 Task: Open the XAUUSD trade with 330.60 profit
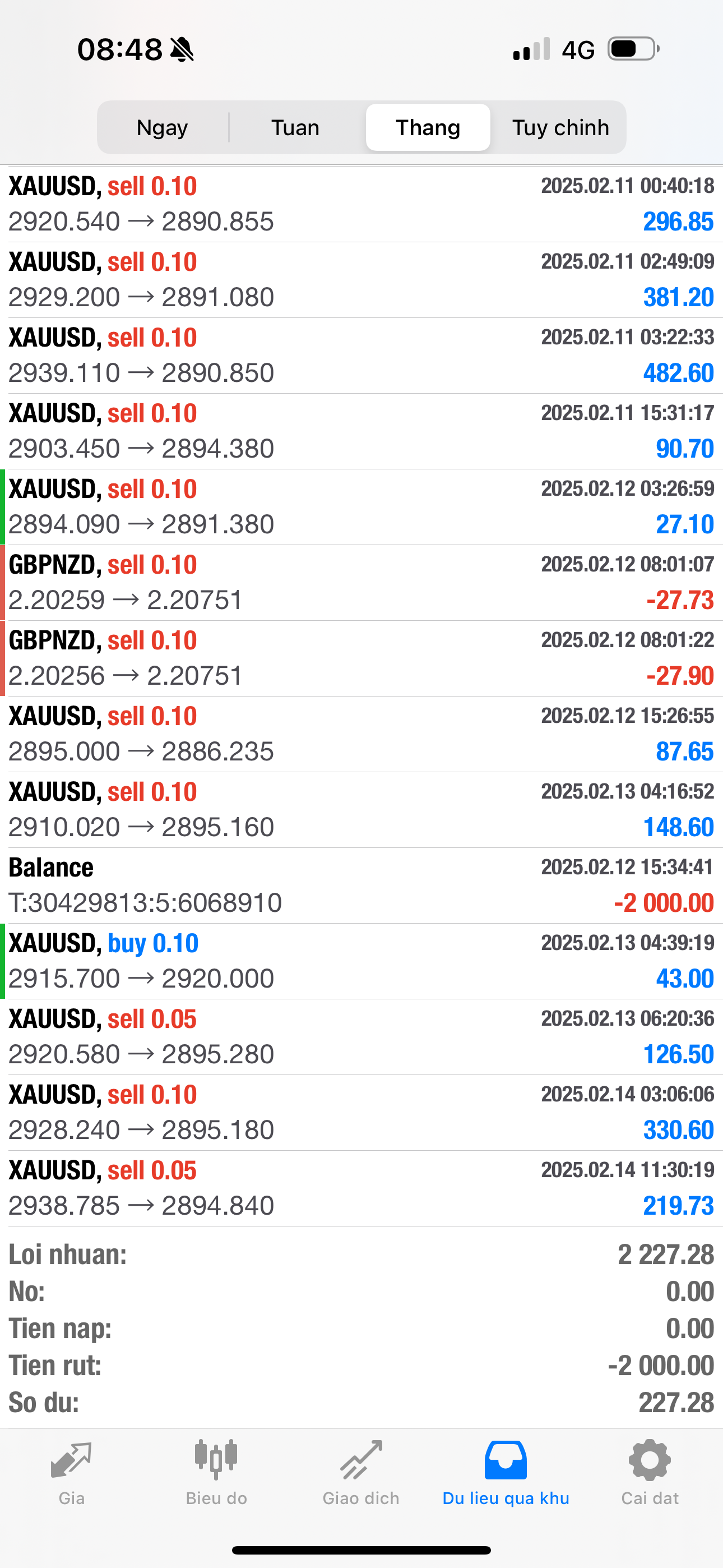pos(361,1112)
